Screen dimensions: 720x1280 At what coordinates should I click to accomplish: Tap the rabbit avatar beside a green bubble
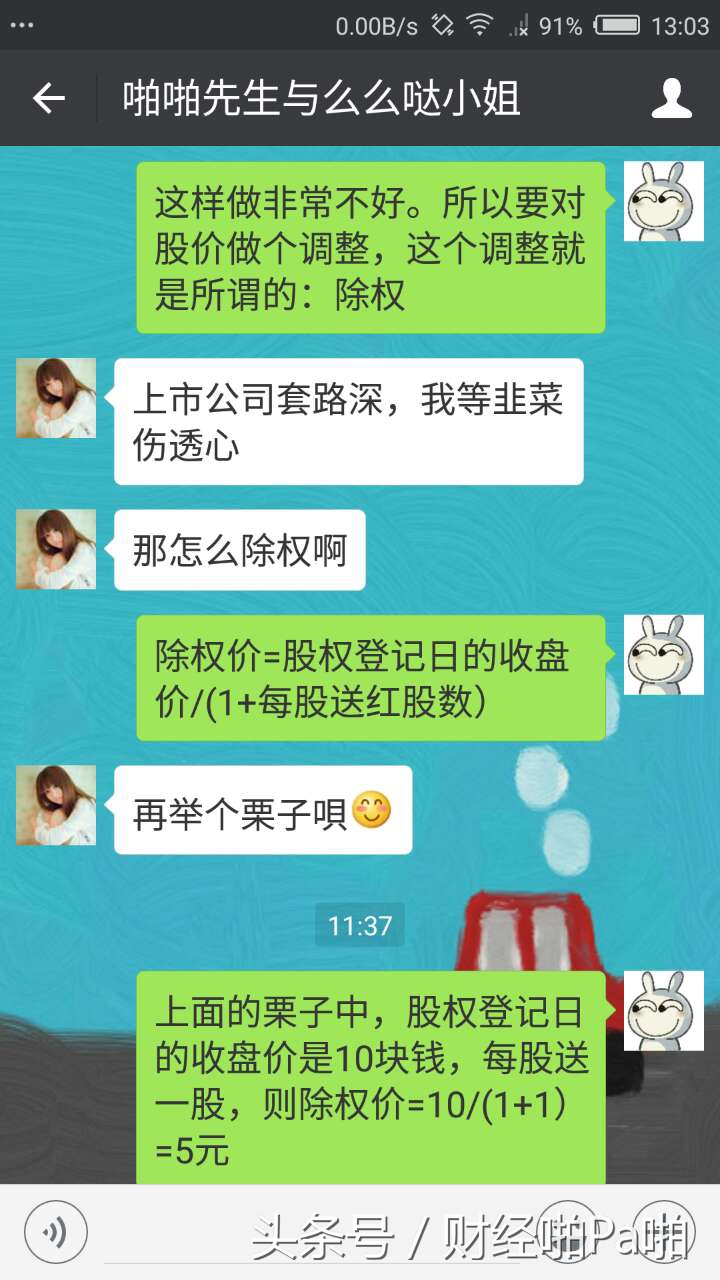(665, 203)
